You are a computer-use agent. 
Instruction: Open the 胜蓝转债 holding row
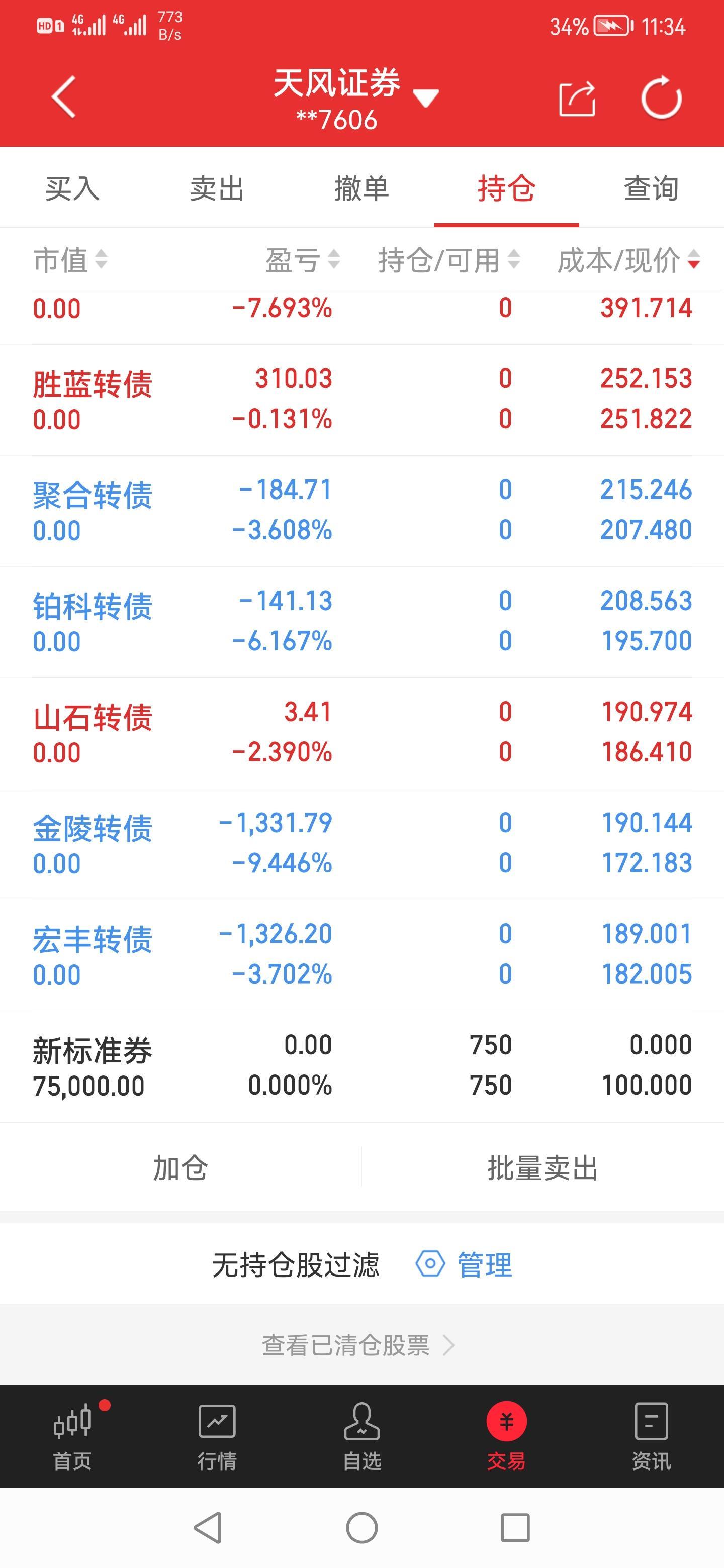[361, 400]
